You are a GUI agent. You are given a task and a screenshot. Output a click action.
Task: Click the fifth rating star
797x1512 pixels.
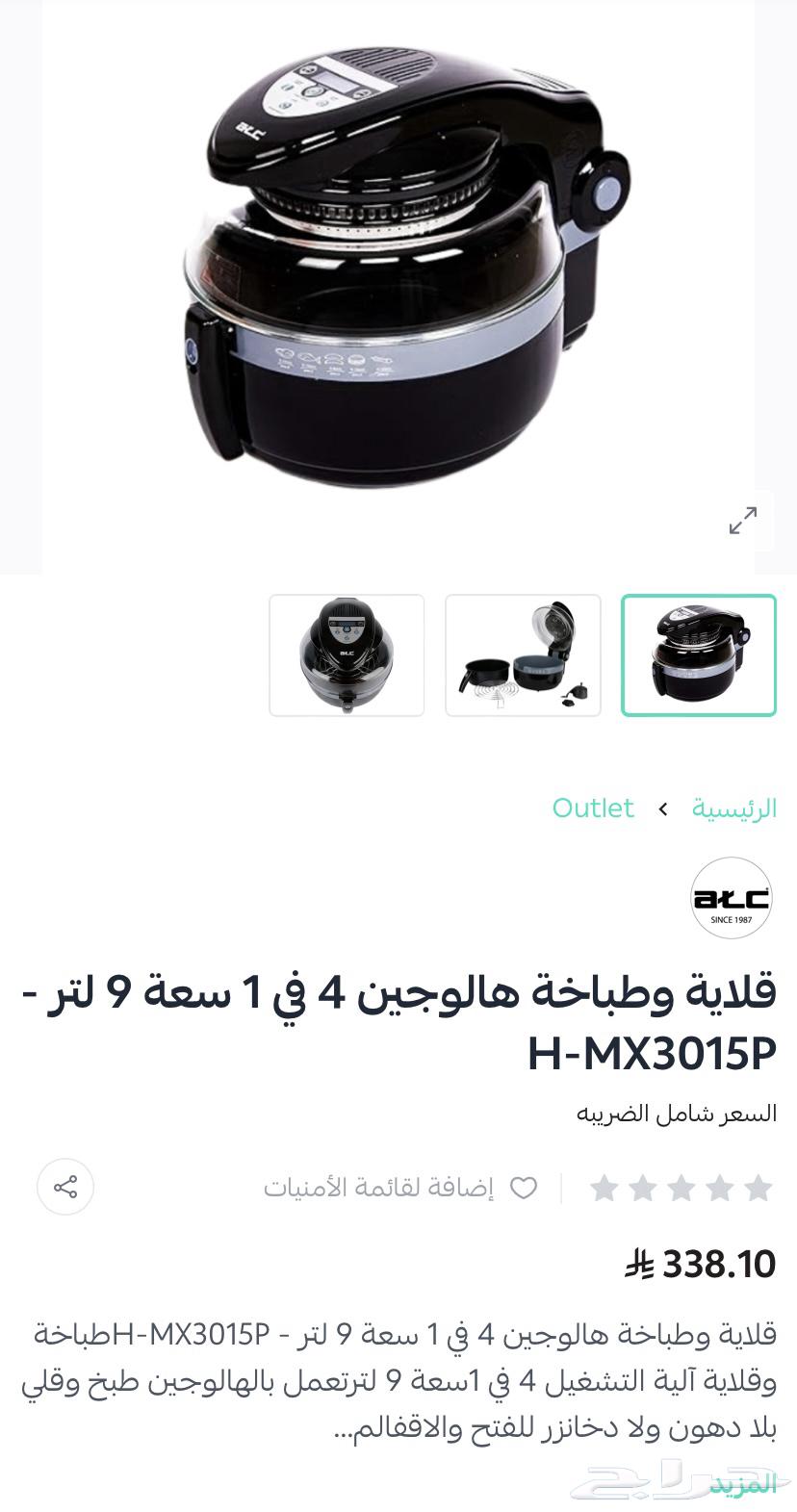point(757,1188)
